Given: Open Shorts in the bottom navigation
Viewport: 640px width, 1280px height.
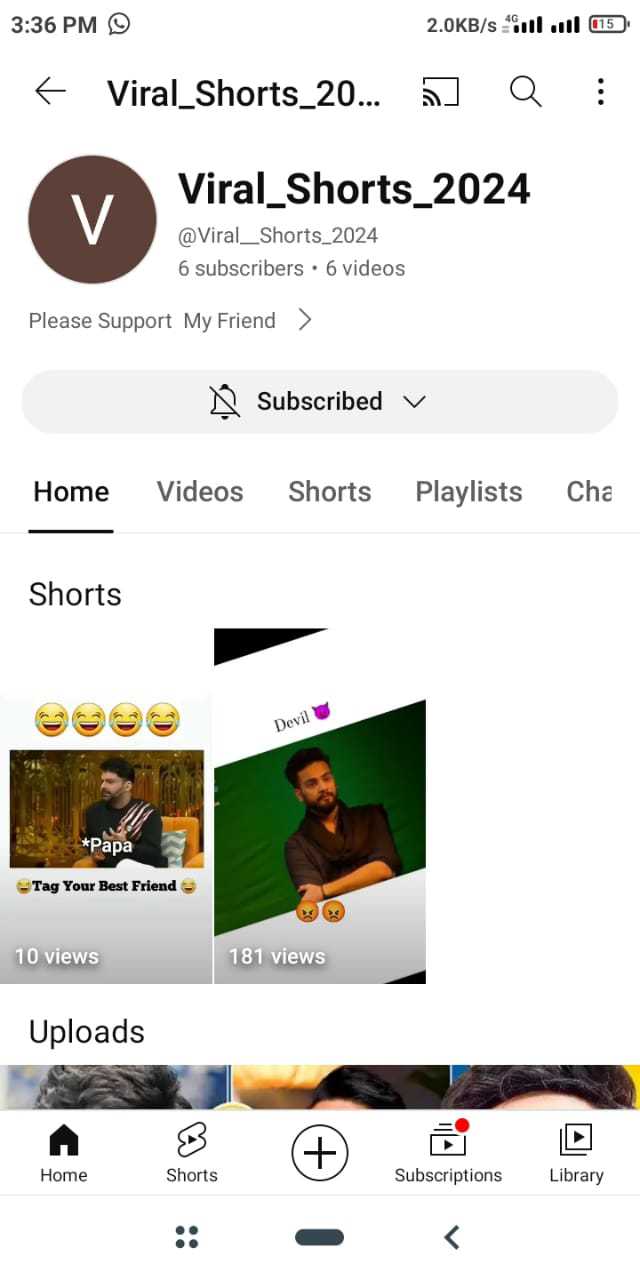Looking at the screenshot, I should point(192,1152).
